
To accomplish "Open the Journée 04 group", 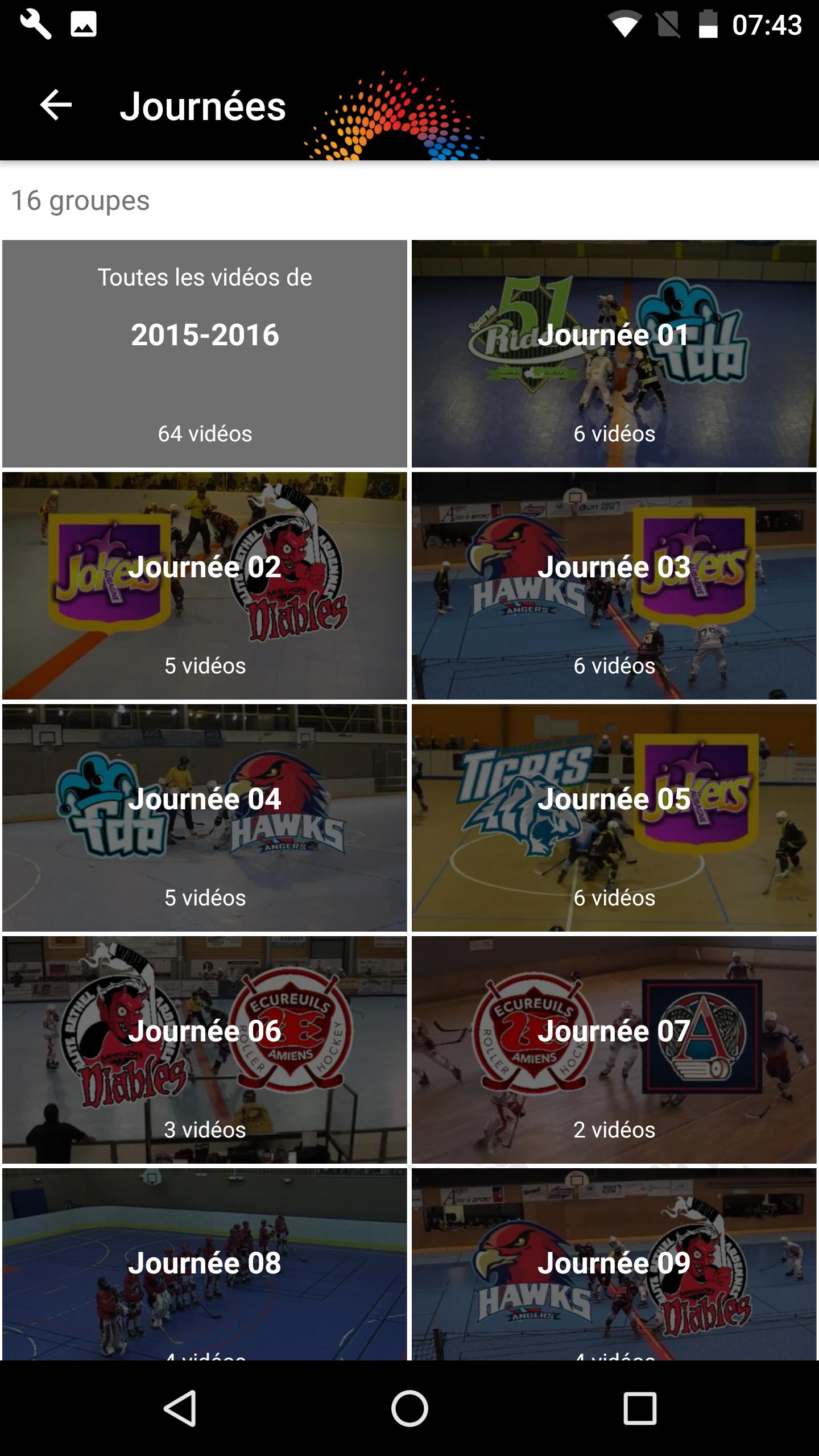I will tap(205, 819).
